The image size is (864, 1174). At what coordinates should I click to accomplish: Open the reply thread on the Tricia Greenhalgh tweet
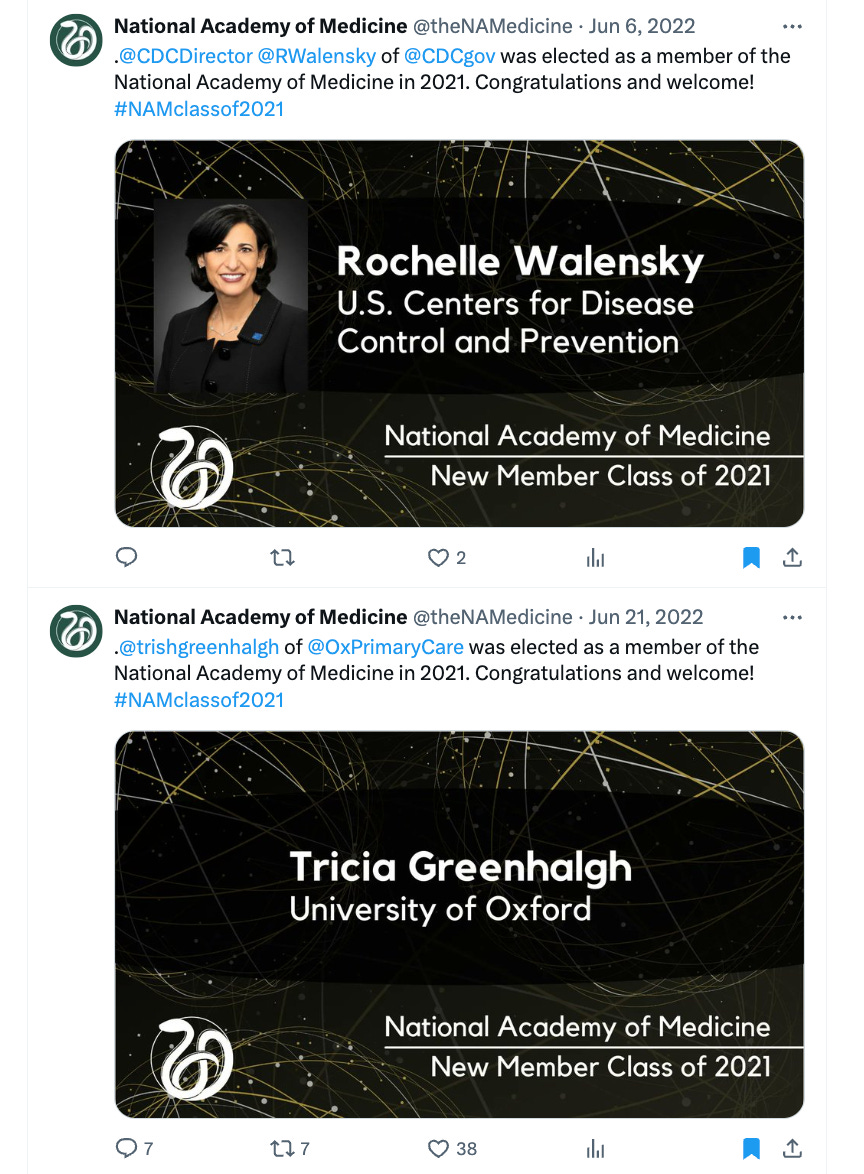(x=127, y=1148)
